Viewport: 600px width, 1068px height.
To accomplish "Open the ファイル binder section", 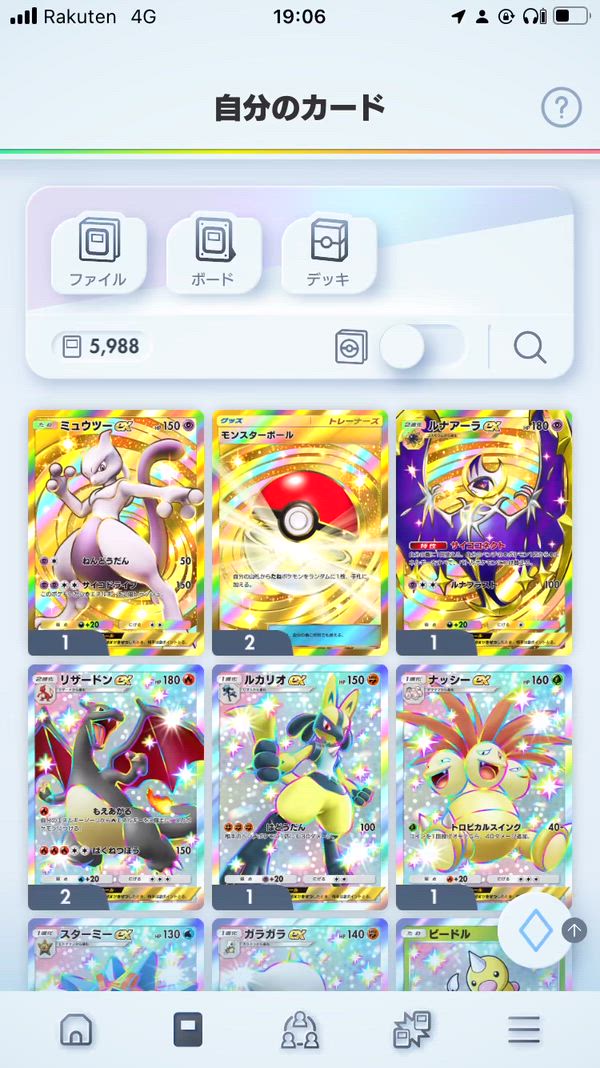I will 98,254.
